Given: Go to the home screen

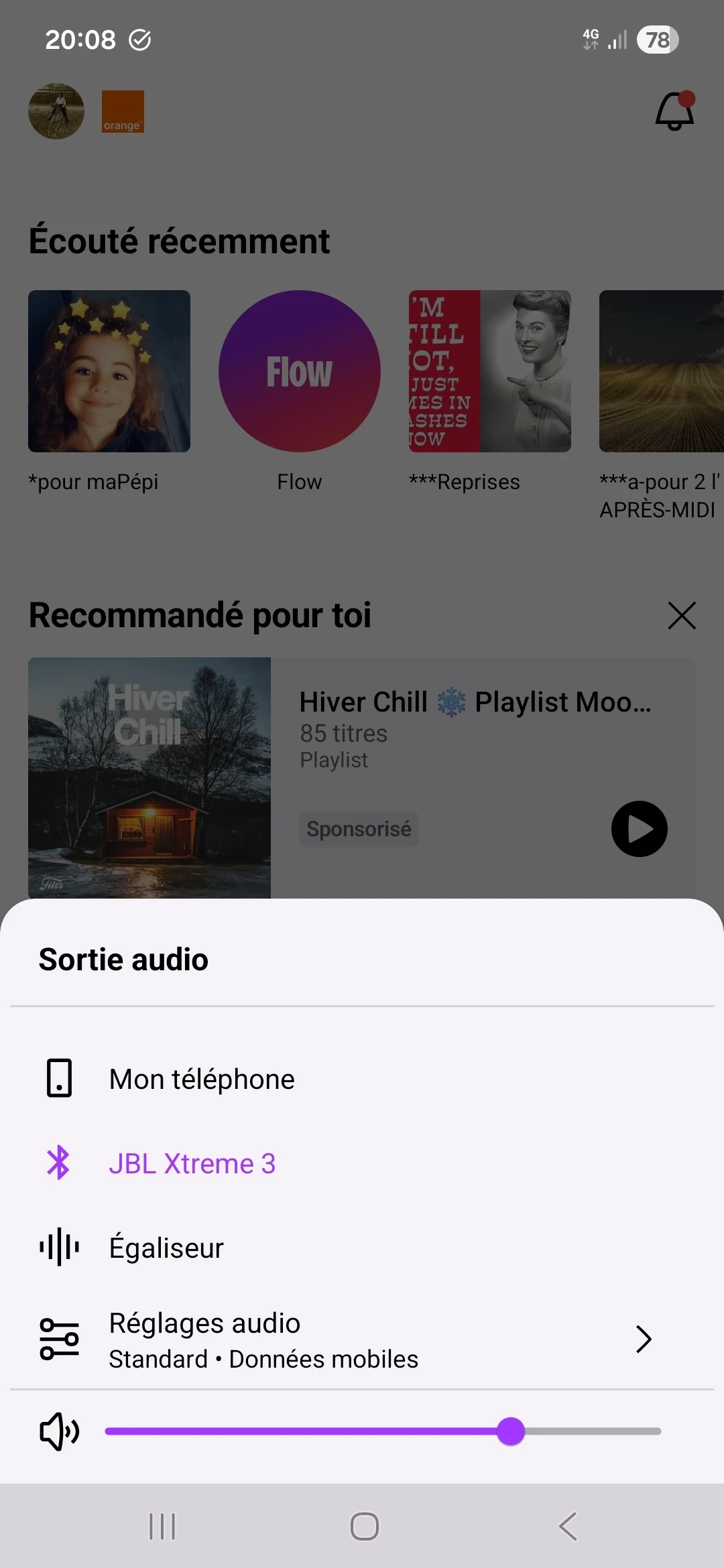Looking at the screenshot, I should click(365, 1526).
